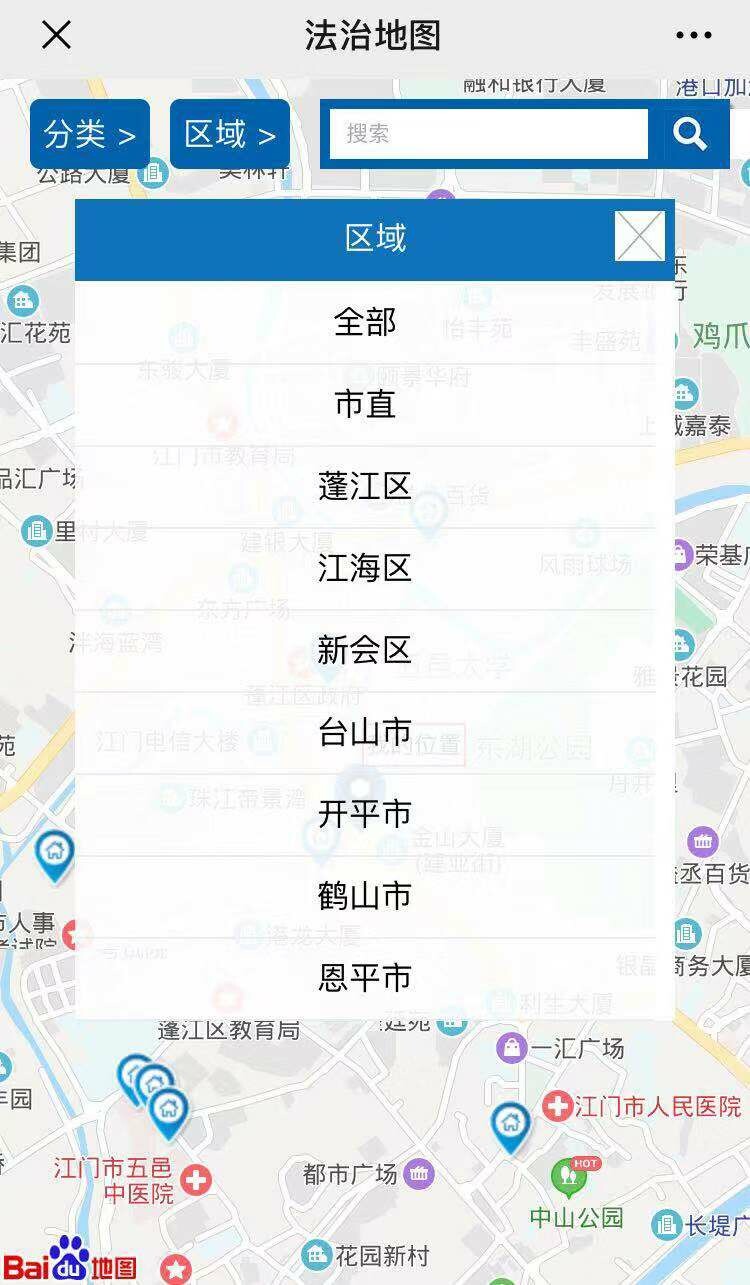Open the 分类 category filter
750x1285 pixels.
click(89, 134)
